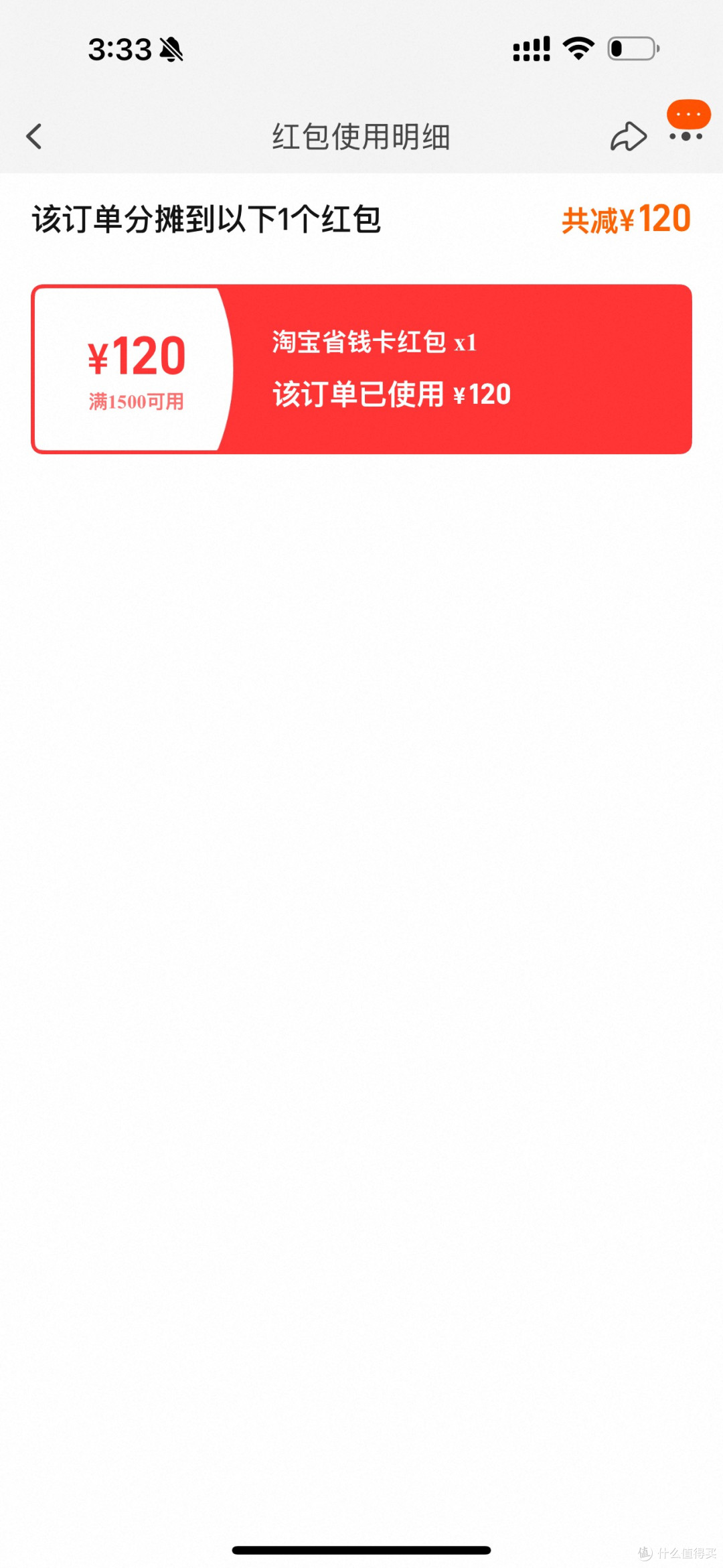
Task: Open the 淘宝省钱卡红包 ¥120 card
Action: 361,369
